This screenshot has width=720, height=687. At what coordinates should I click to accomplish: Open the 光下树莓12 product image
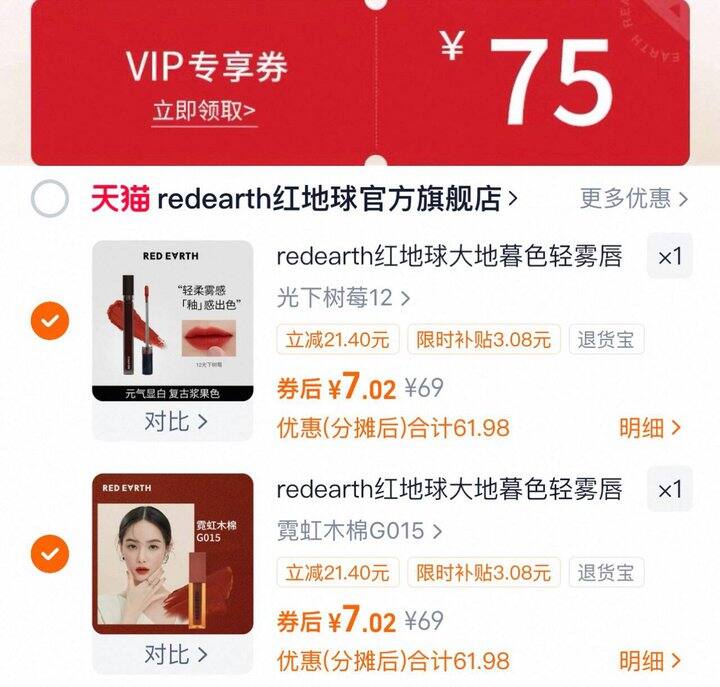[173, 321]
